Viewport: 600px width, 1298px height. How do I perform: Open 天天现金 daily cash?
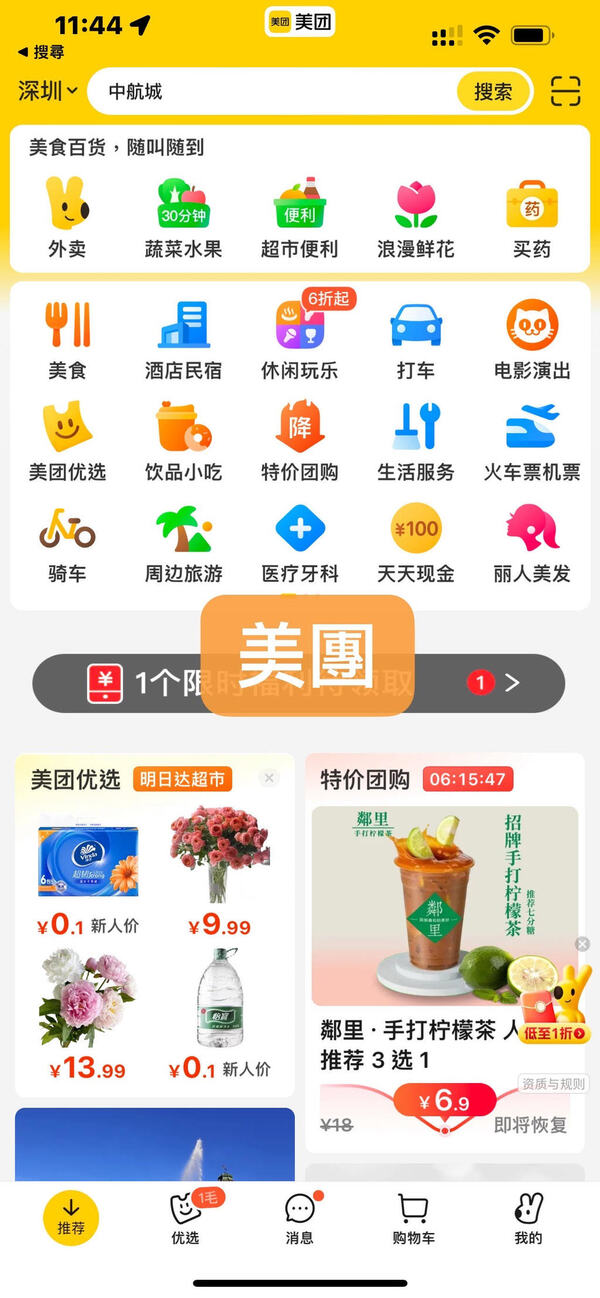pyautogui.click(x=415, y=543)
